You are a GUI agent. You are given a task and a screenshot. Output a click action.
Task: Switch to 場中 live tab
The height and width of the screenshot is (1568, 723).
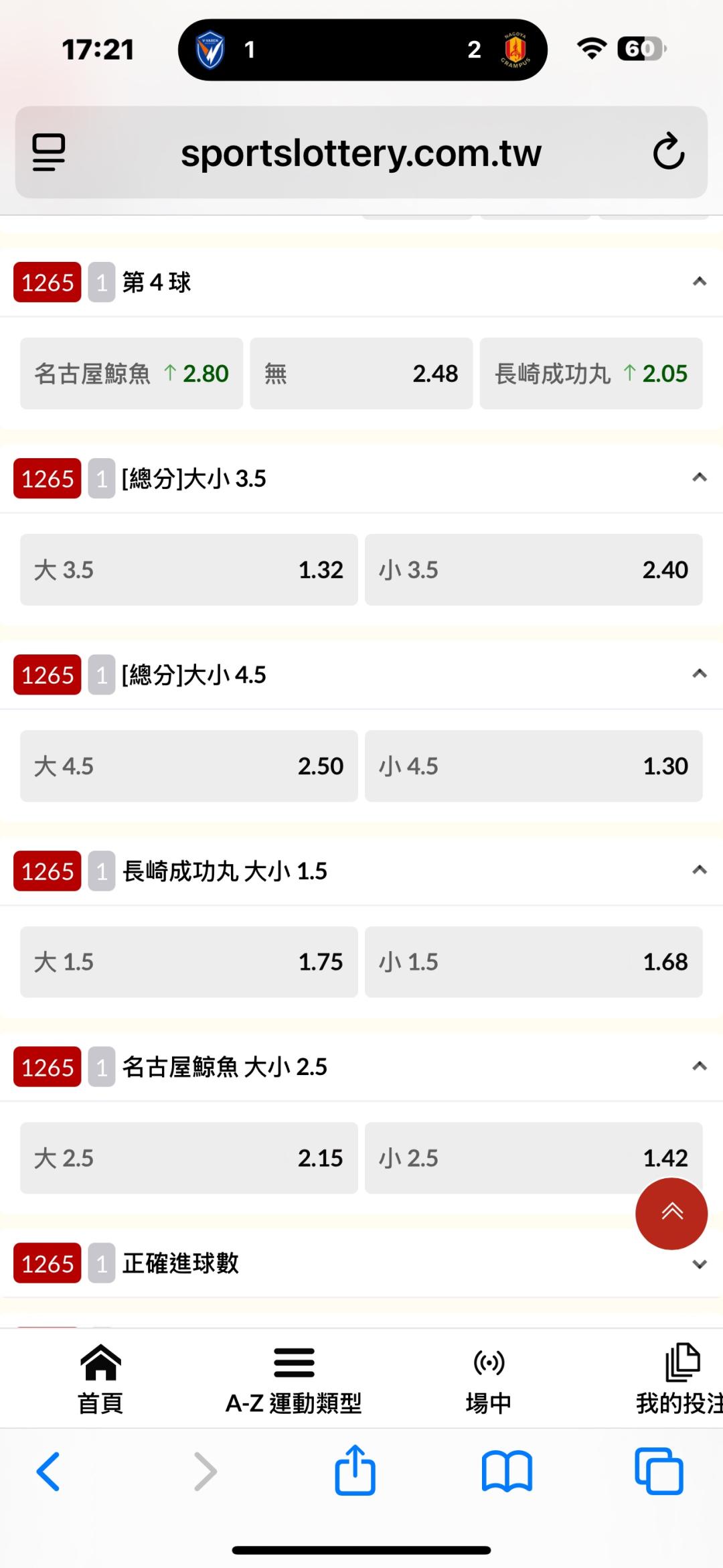[489, 1378]
